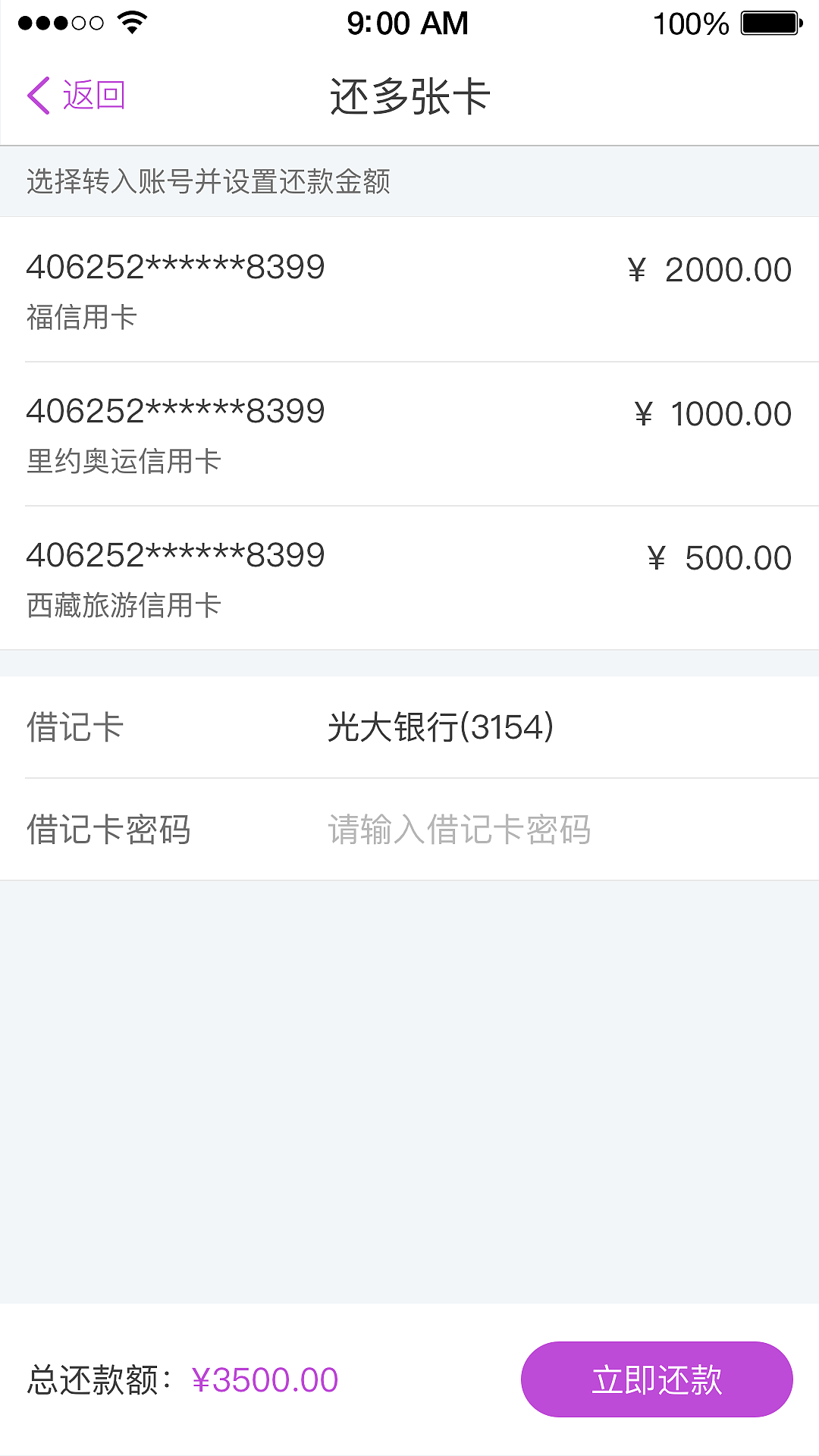Tap the ¥ symbol next to 2000.00

[637, 270]
